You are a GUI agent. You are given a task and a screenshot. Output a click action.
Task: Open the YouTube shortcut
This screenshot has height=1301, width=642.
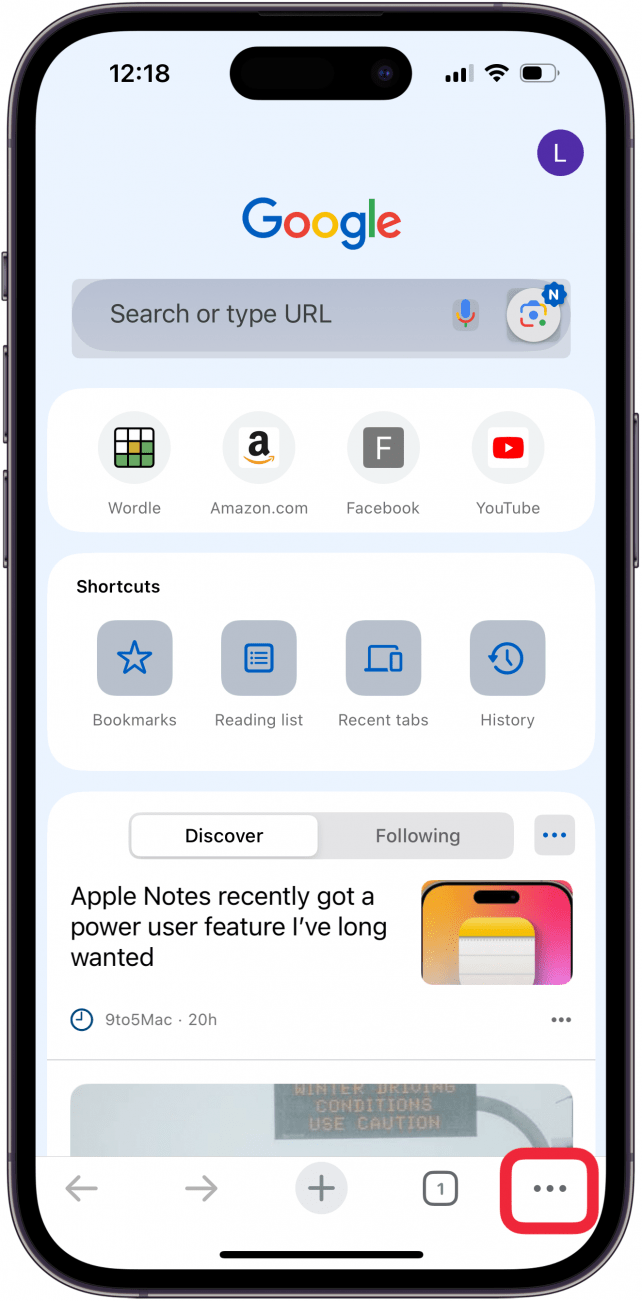[x=508, y=447]
